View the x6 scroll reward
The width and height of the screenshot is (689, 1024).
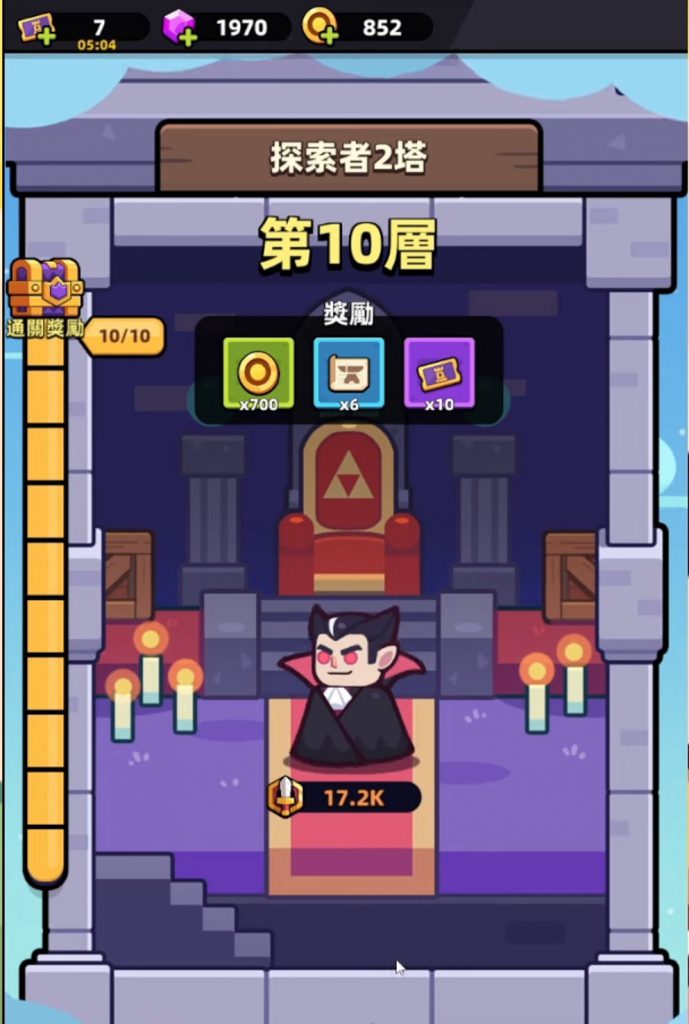pos(349,372)
